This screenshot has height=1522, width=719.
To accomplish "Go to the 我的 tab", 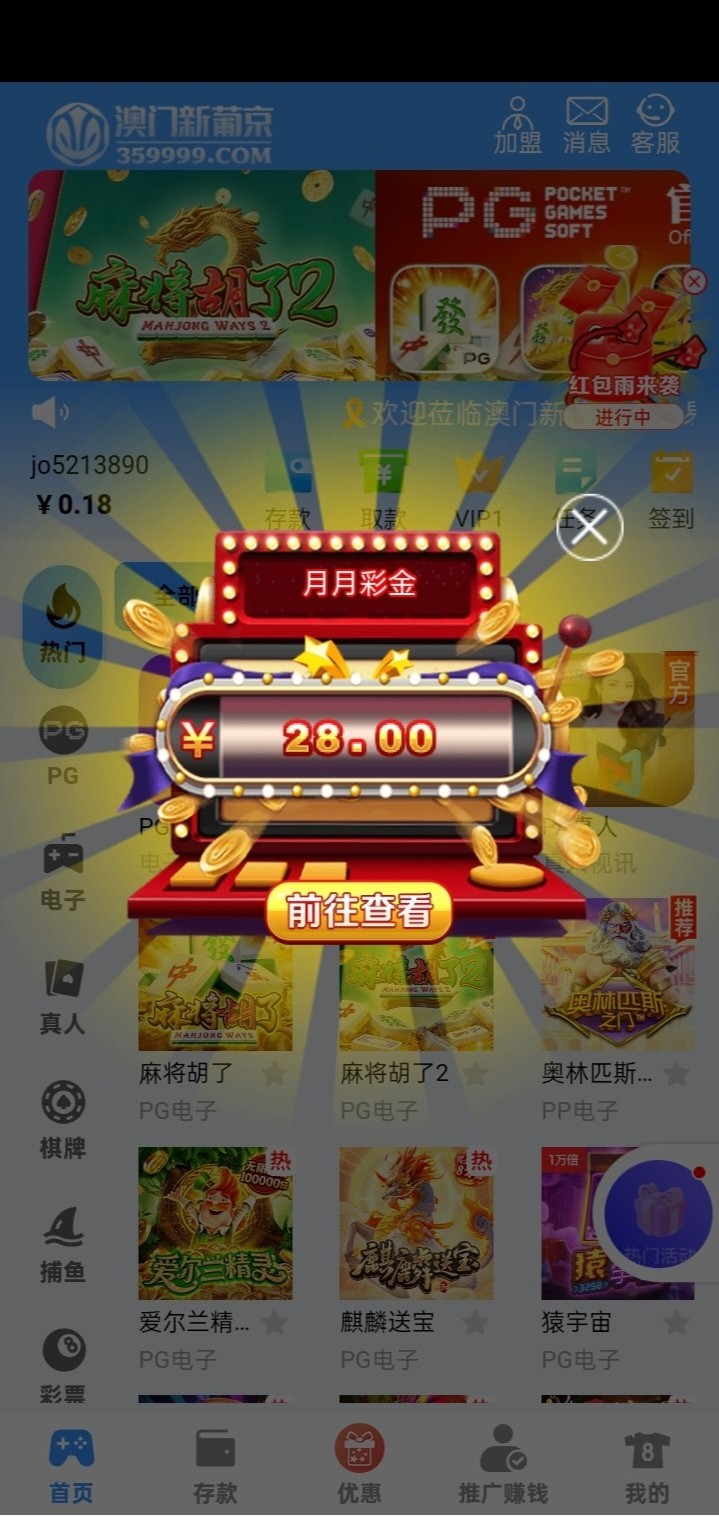I will (646, 1466).
